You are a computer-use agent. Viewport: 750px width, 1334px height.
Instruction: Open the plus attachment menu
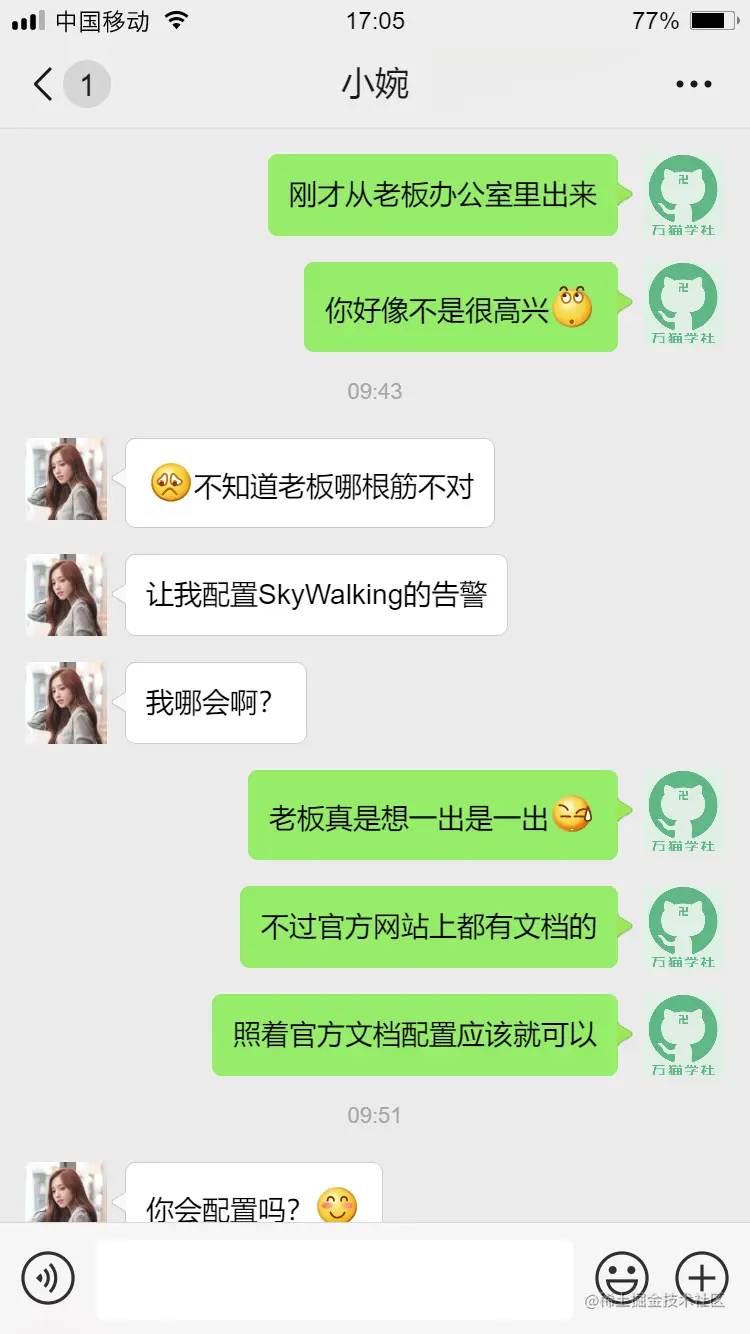702,1277
